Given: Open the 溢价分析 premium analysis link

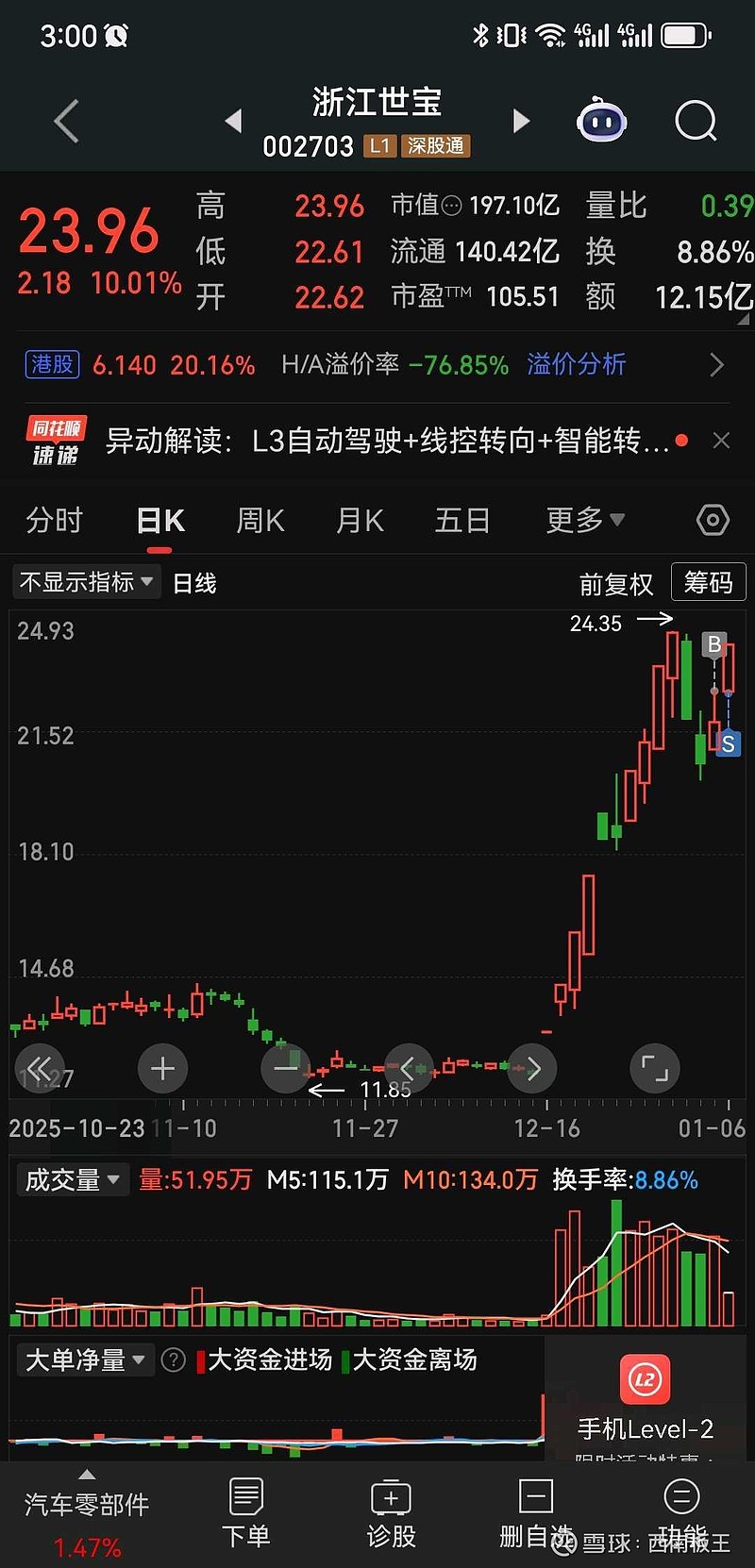Looking at the screenshot, I should 576,364.
